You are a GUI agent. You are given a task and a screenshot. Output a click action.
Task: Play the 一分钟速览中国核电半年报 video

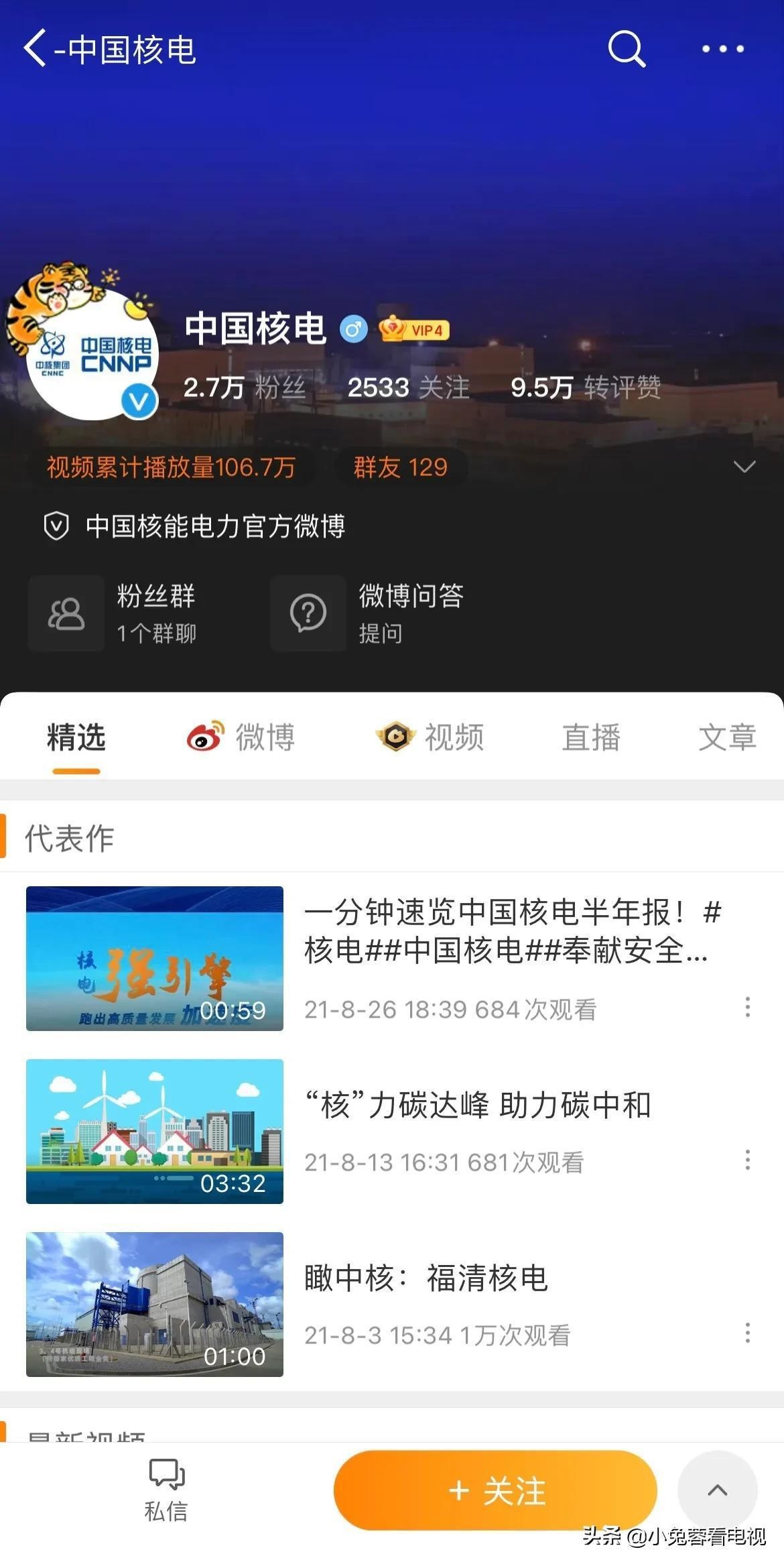(x=155, y=959)
